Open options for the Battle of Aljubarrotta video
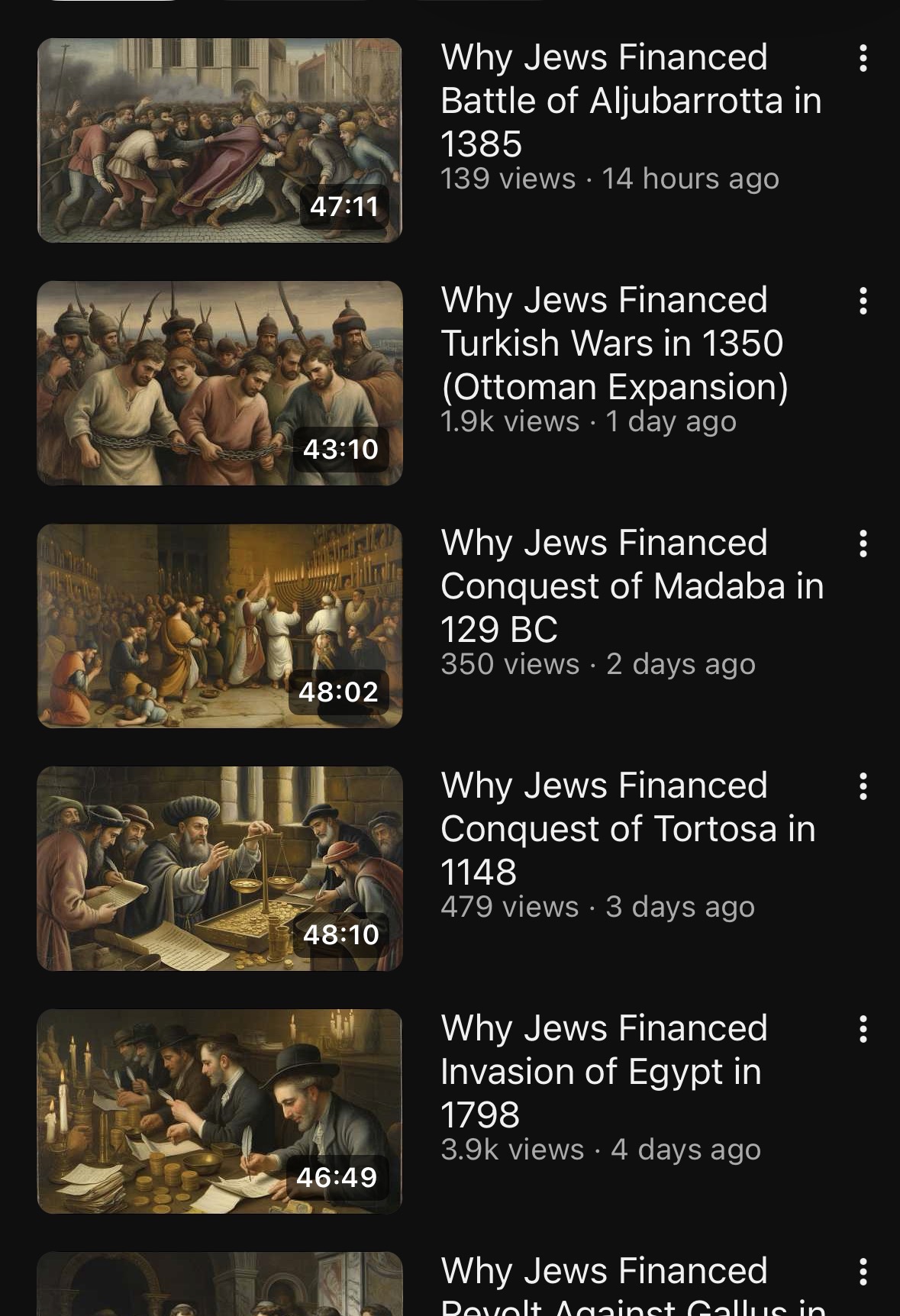Viewport: 900px width, 1316px height. [863, 59]
